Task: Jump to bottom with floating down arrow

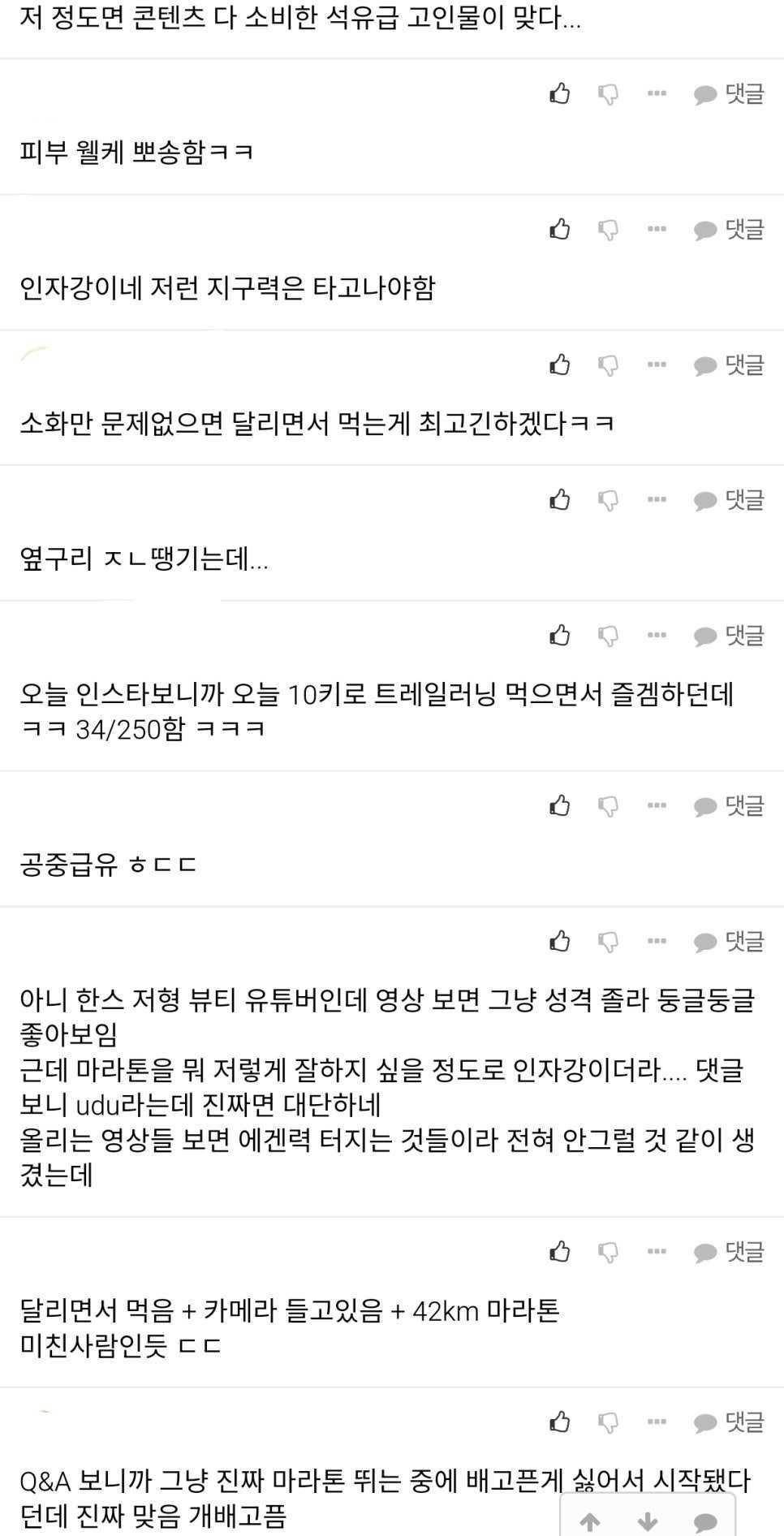Action: 647,1521
